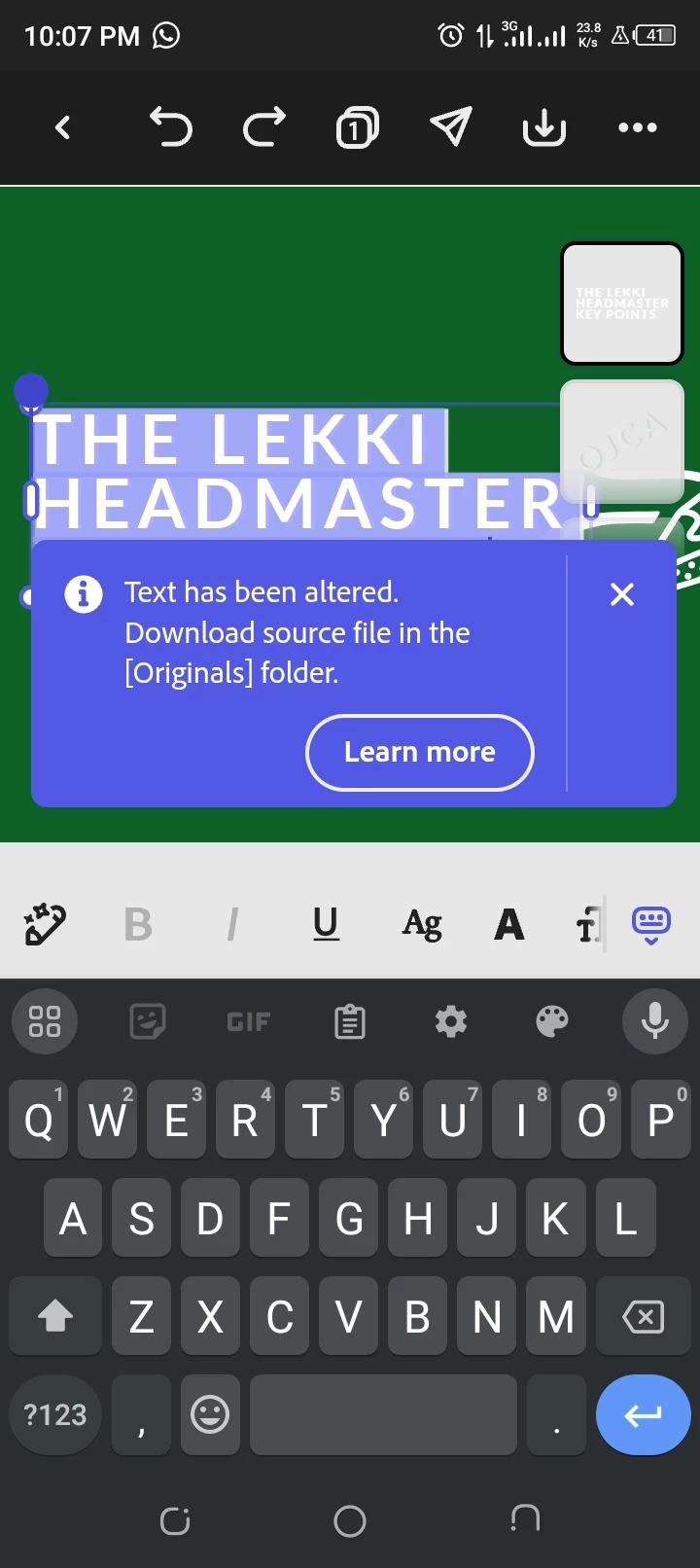Screen dimensions: 700x1568
Task: Tap the backspace key on the keyboard
Action: pyautogui.click(x=643, y=1317)
